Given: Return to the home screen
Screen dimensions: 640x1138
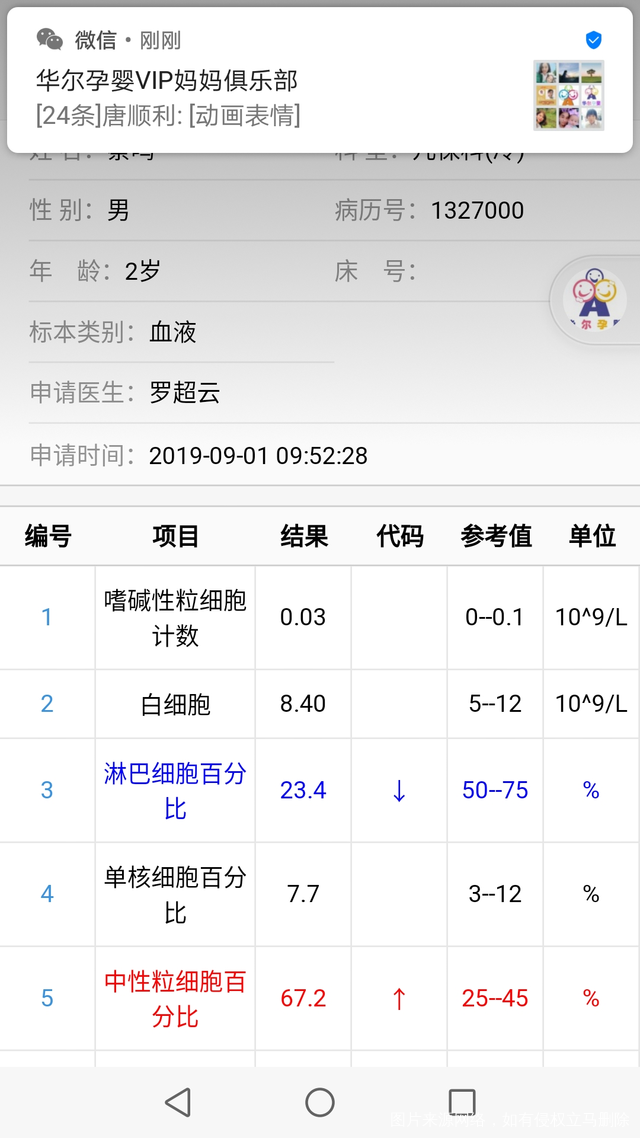Looking at the screenshot, I should [x=320, y=1102].
